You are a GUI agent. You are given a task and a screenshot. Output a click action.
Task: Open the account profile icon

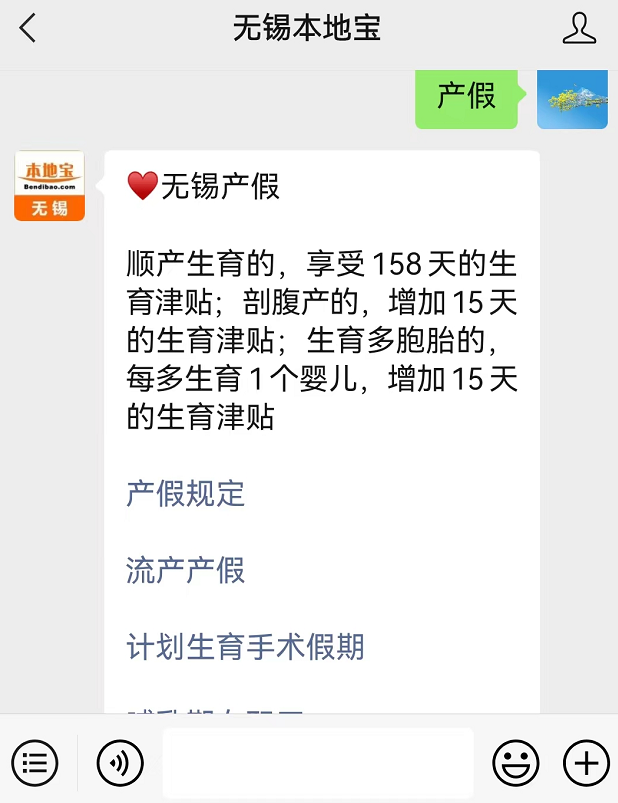pos(579,28)
